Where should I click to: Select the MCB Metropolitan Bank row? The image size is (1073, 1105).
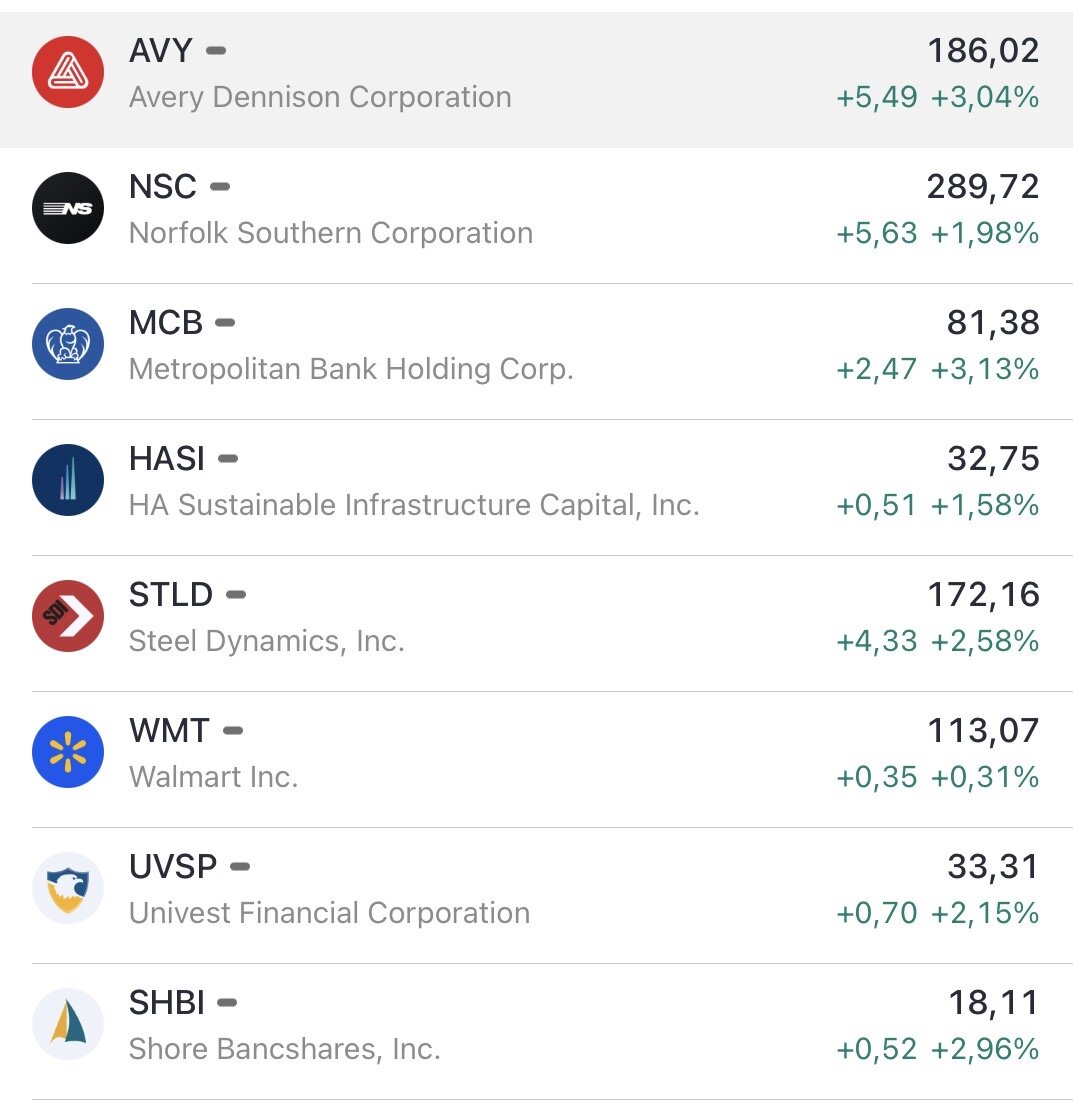pos(536,346)
